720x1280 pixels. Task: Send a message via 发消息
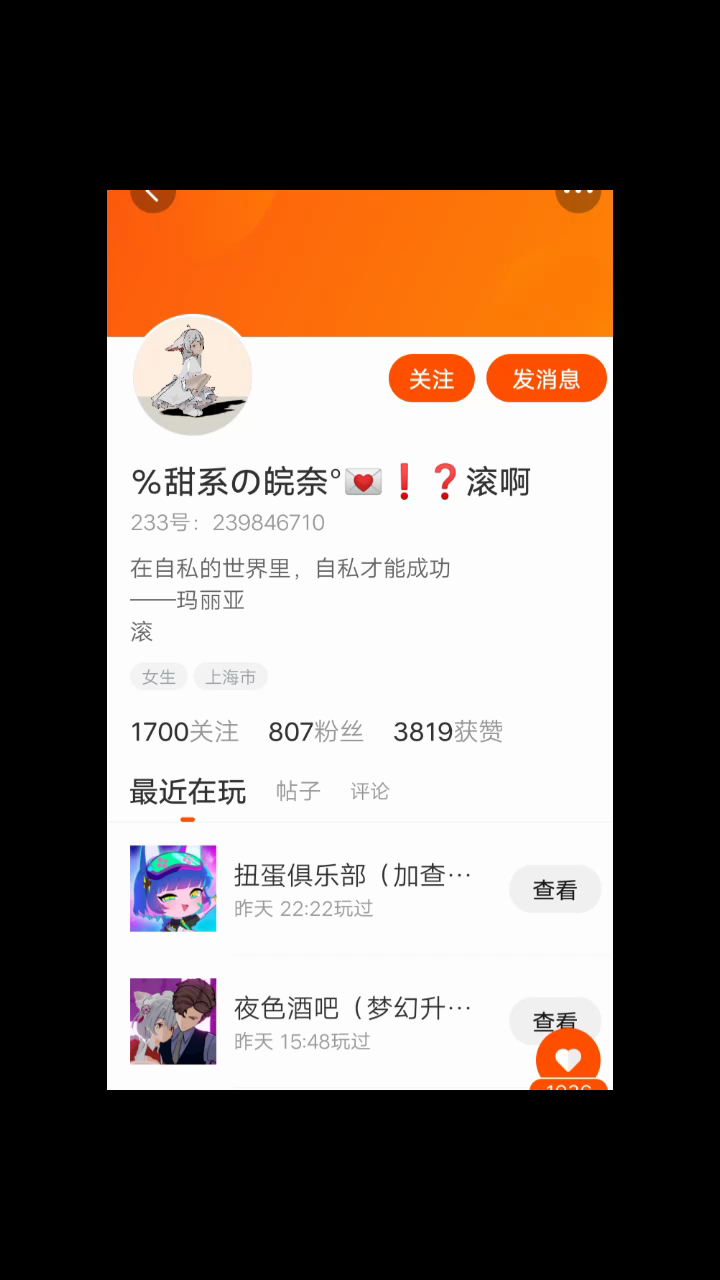(x=546, y=379)
